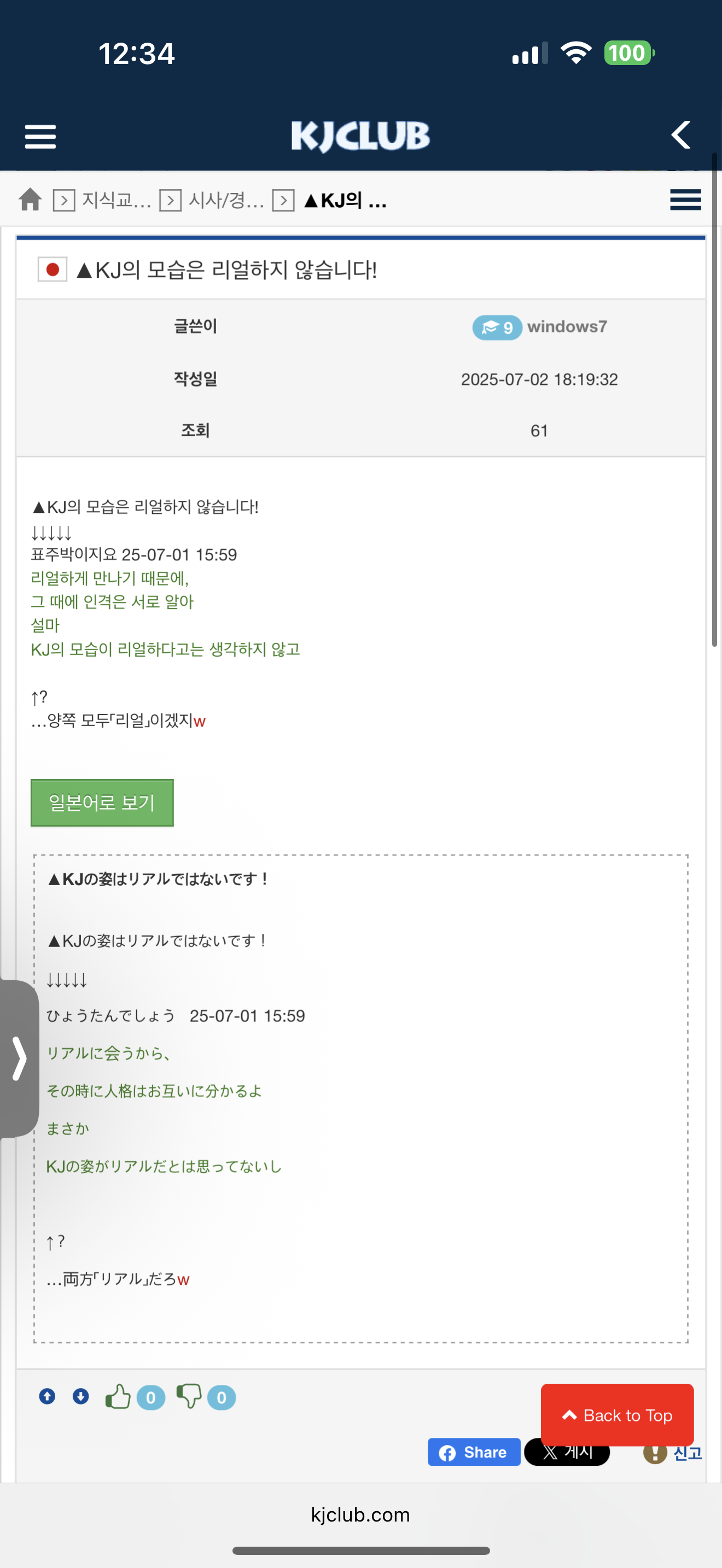Expand the left side panel arrow
The height and width of the screenshot is (1568, 722).
(x=19, y=1058)
